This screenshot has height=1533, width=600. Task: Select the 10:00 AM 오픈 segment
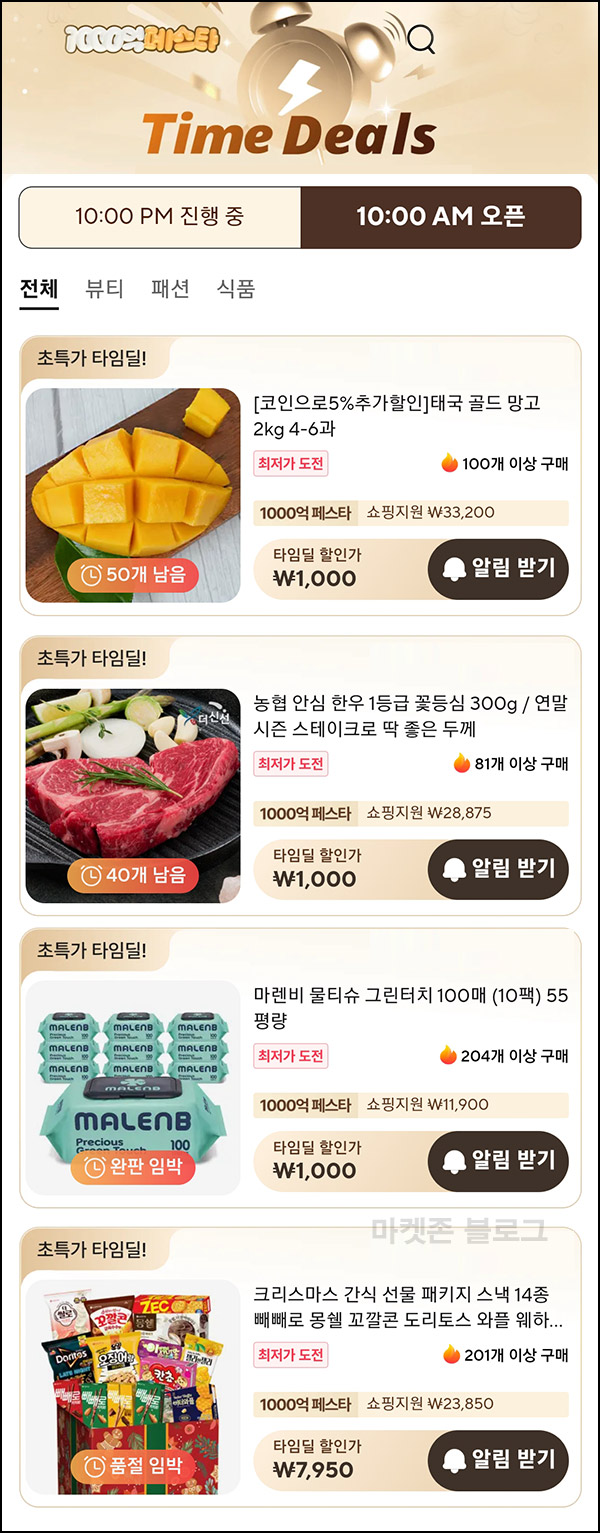pos(440,216)
